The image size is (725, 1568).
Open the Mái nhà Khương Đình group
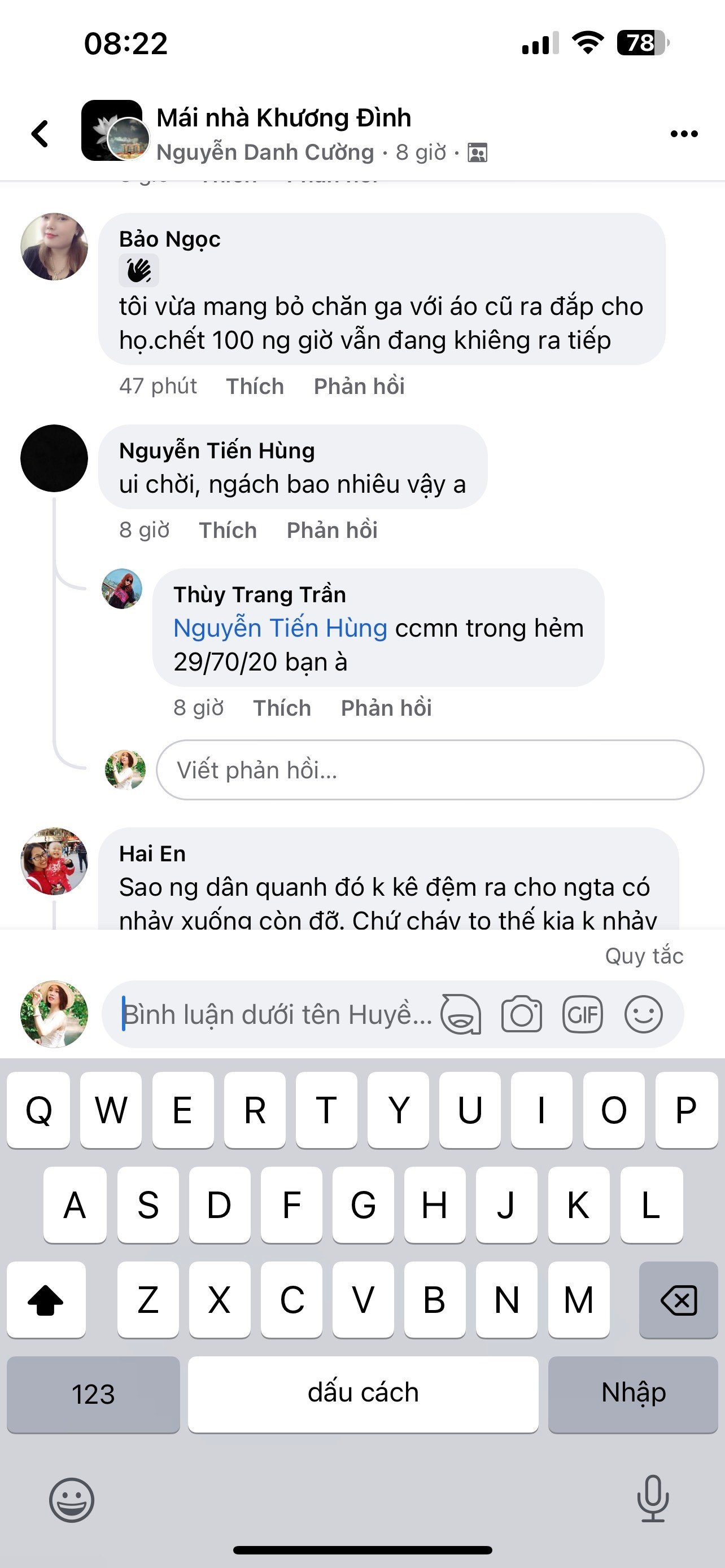283,118
